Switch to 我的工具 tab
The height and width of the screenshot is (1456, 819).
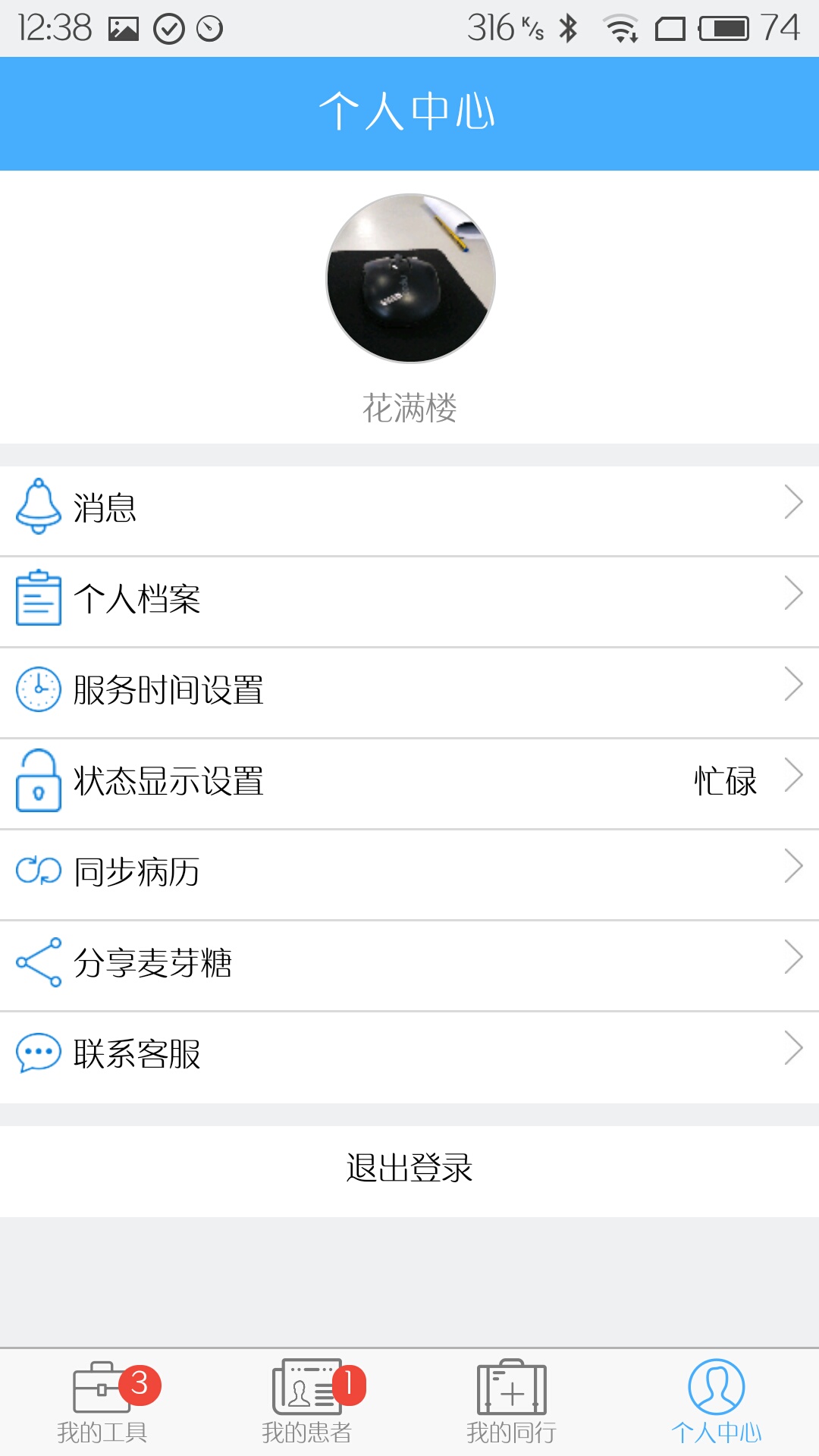tap(102, 1403)
